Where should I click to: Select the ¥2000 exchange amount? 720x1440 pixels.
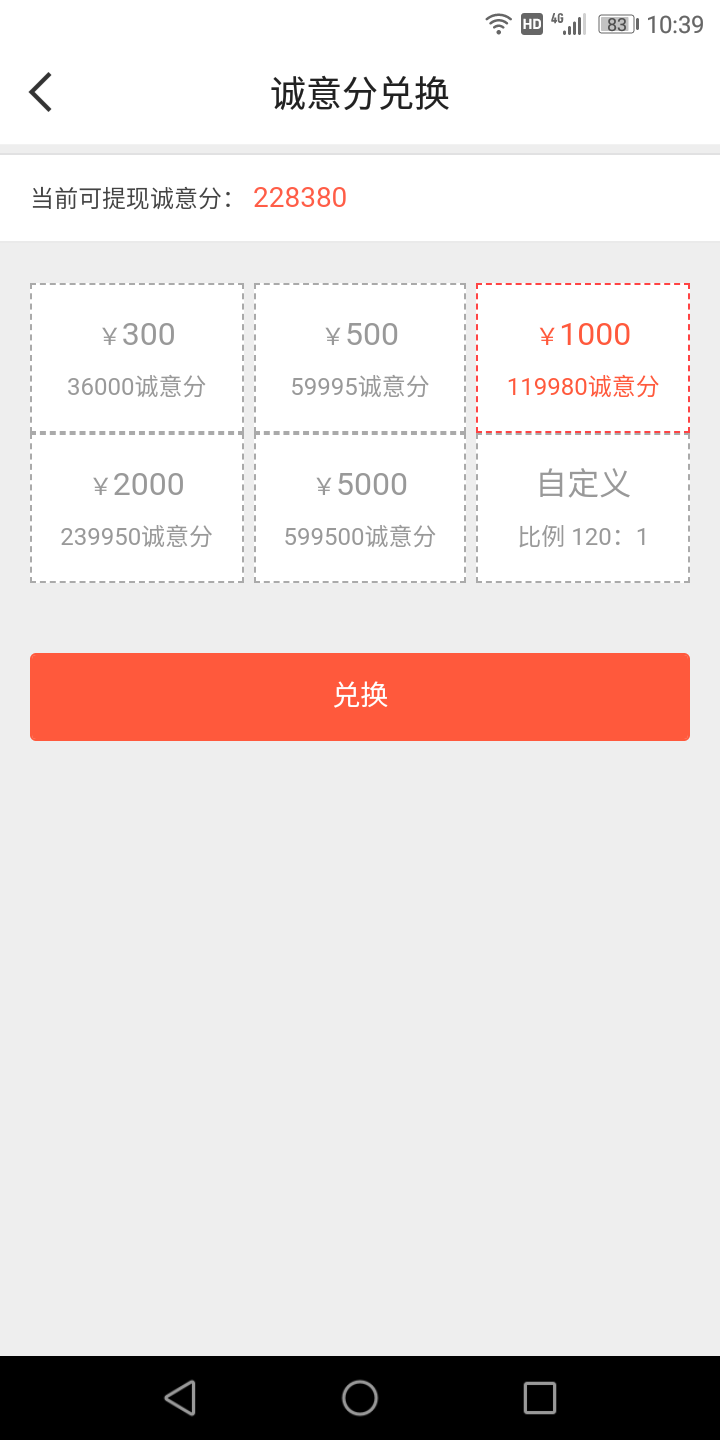(137, 508)
